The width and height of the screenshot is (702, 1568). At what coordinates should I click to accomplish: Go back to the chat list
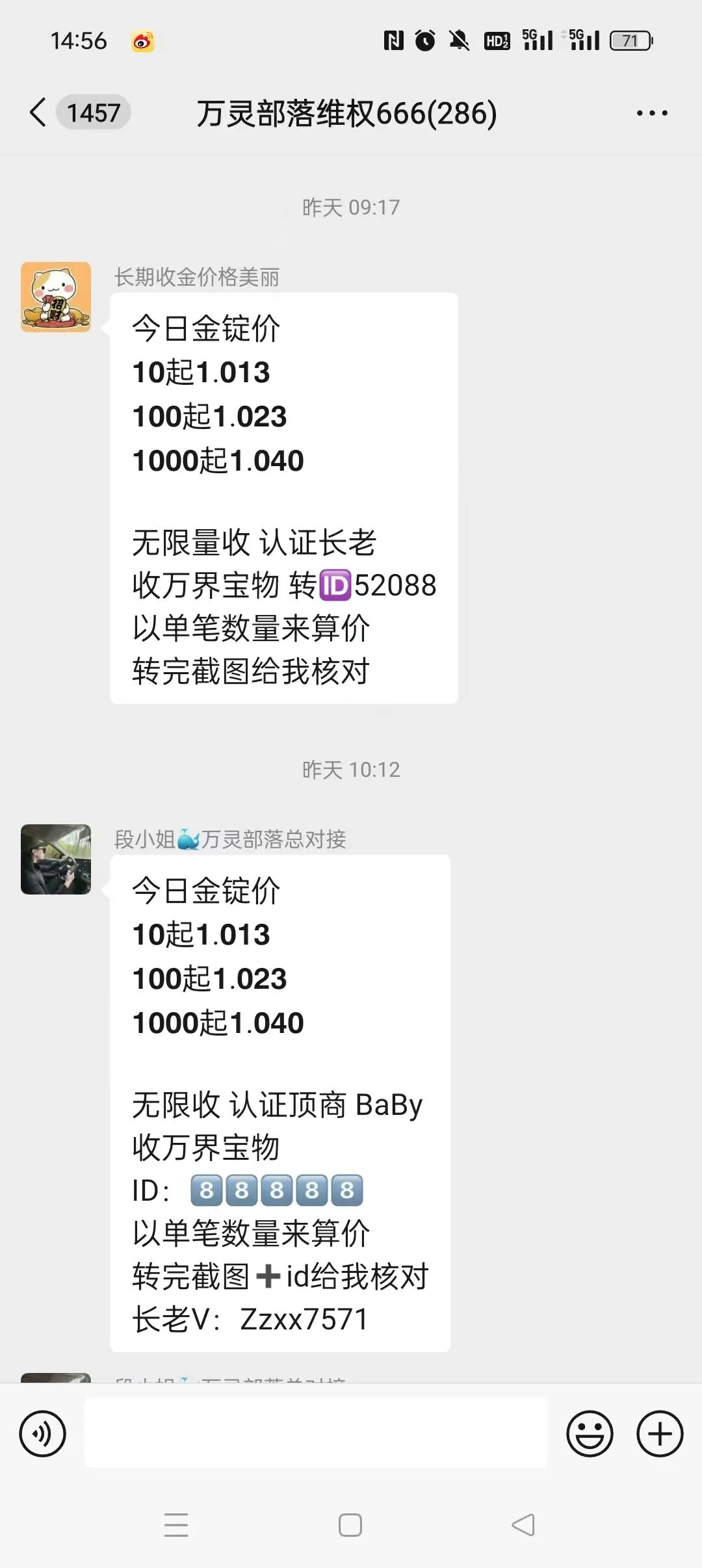pyautogui.click(x=39, y=112)
